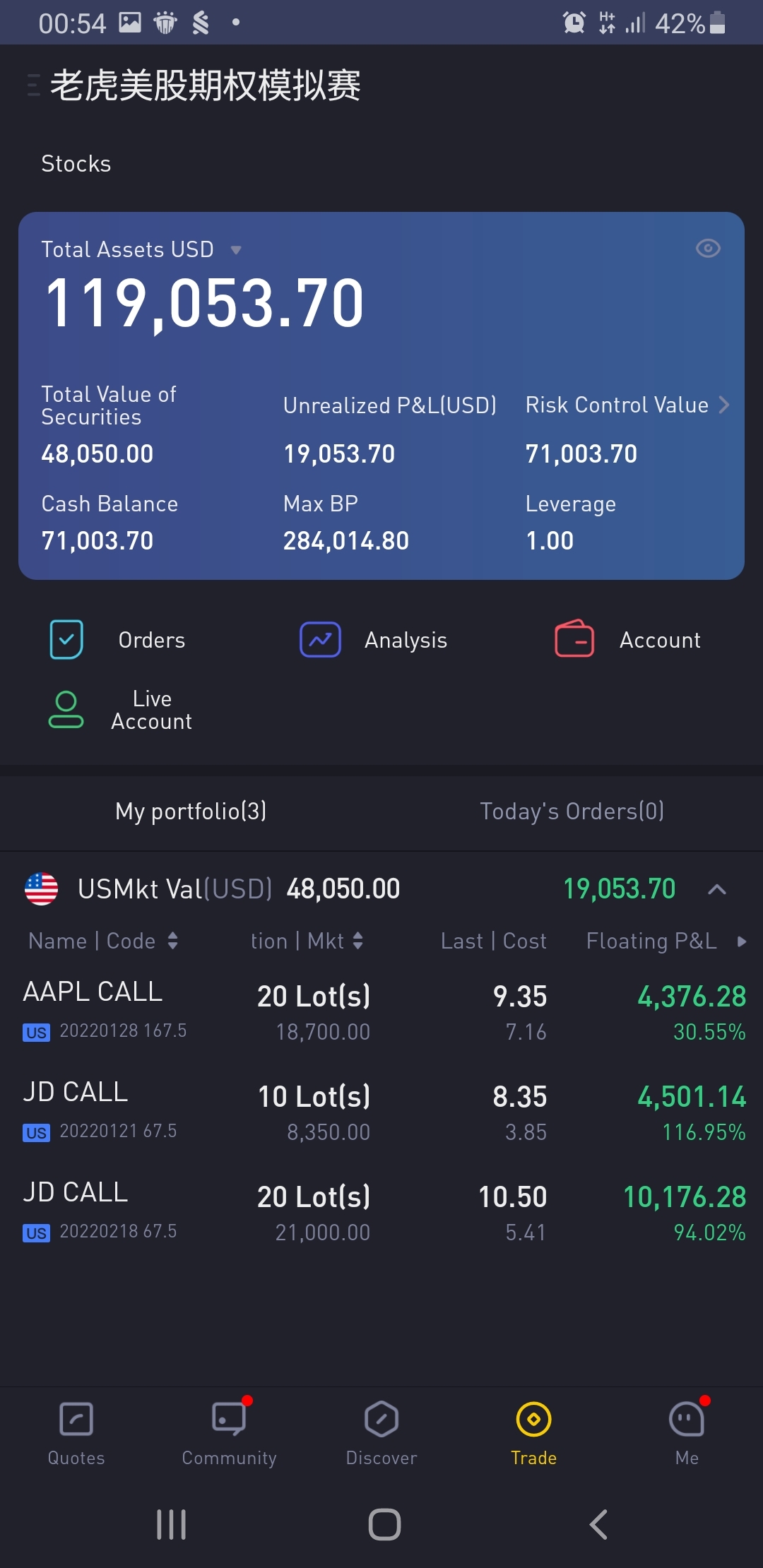Image resolution: width=763 pixels, height=1568 pixels.
Task: Sort holdings by Name | Code
Action: click(103, 941)
